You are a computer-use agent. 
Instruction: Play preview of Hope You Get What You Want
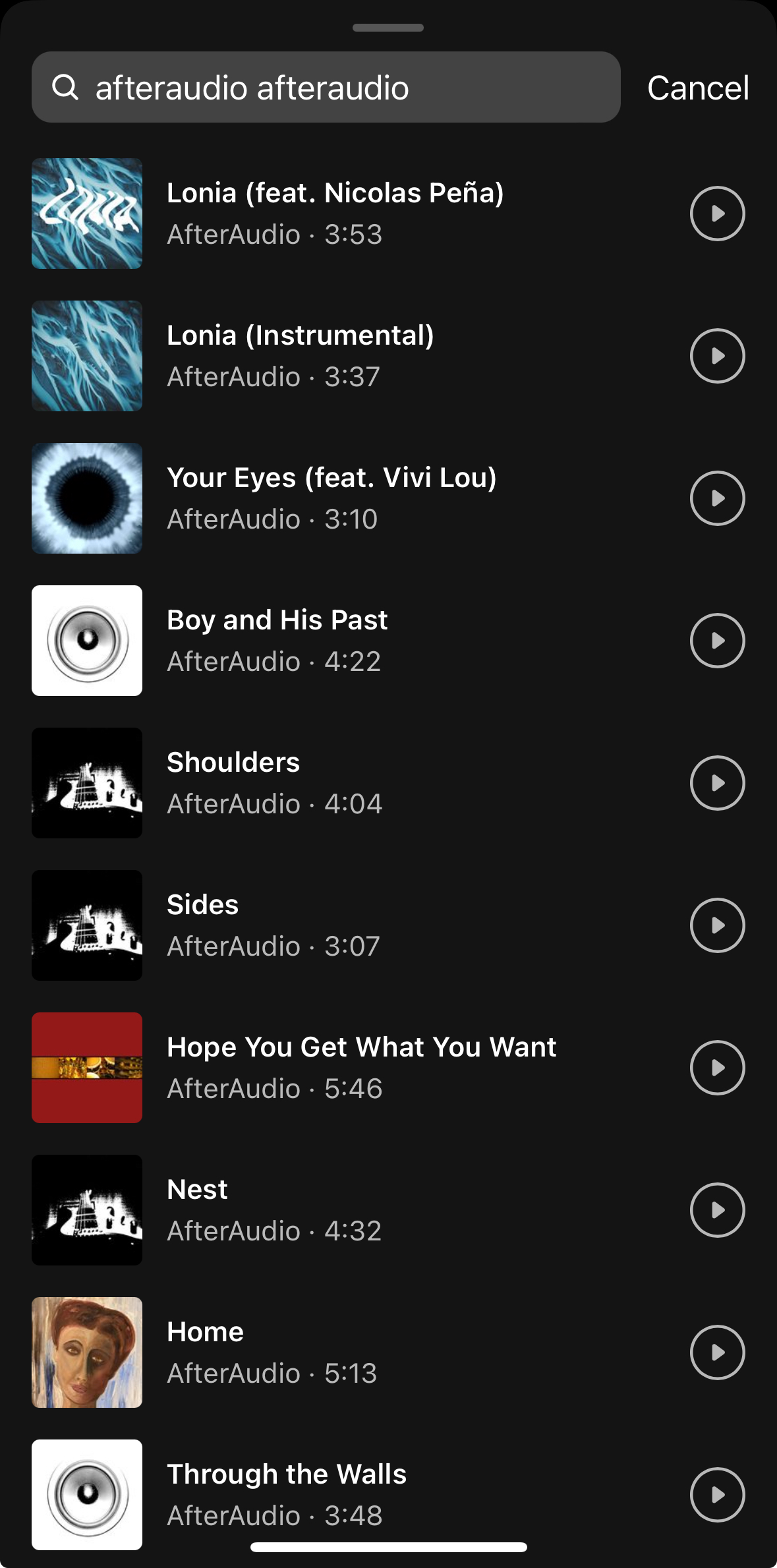point(717,1068)
